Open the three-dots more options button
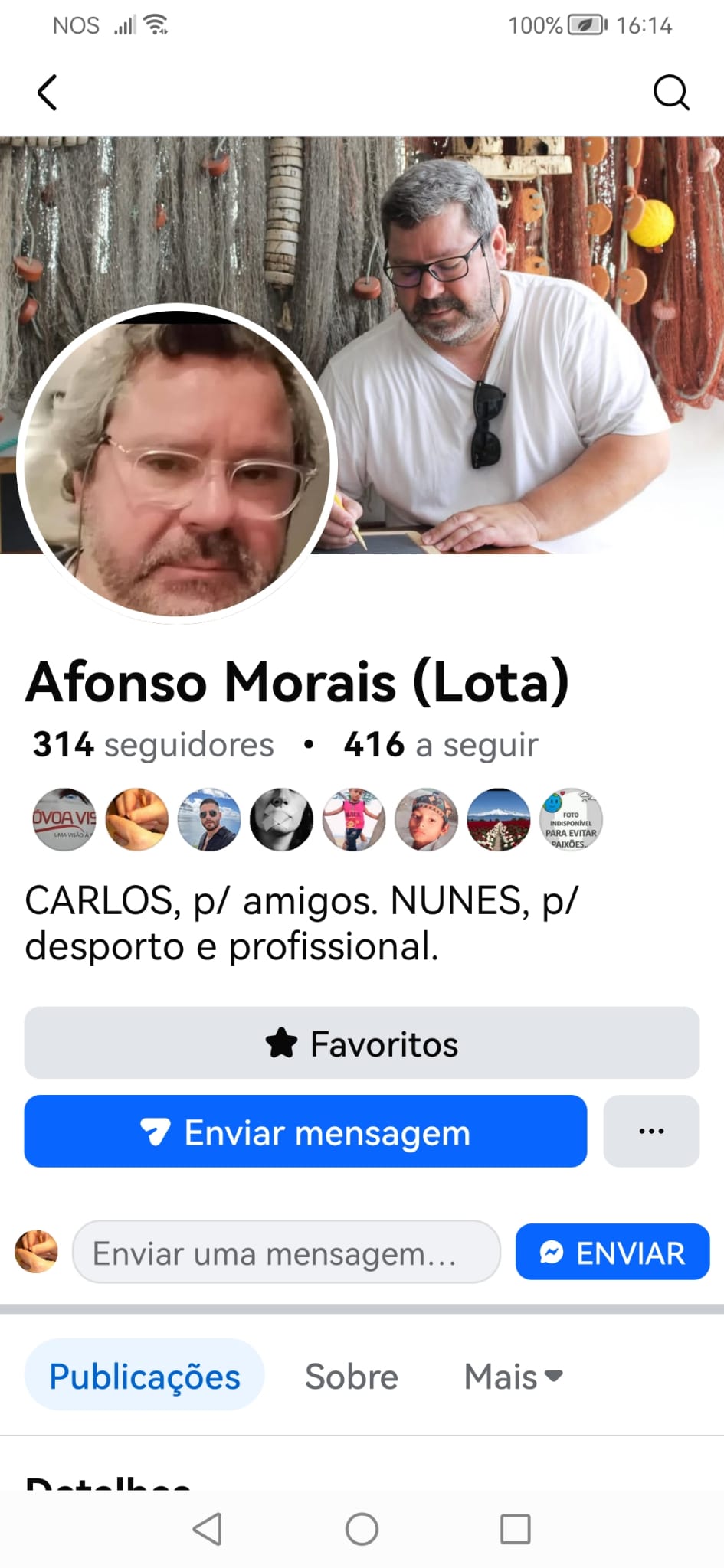The image size is (724, 1568). (x=651, y=1132)
